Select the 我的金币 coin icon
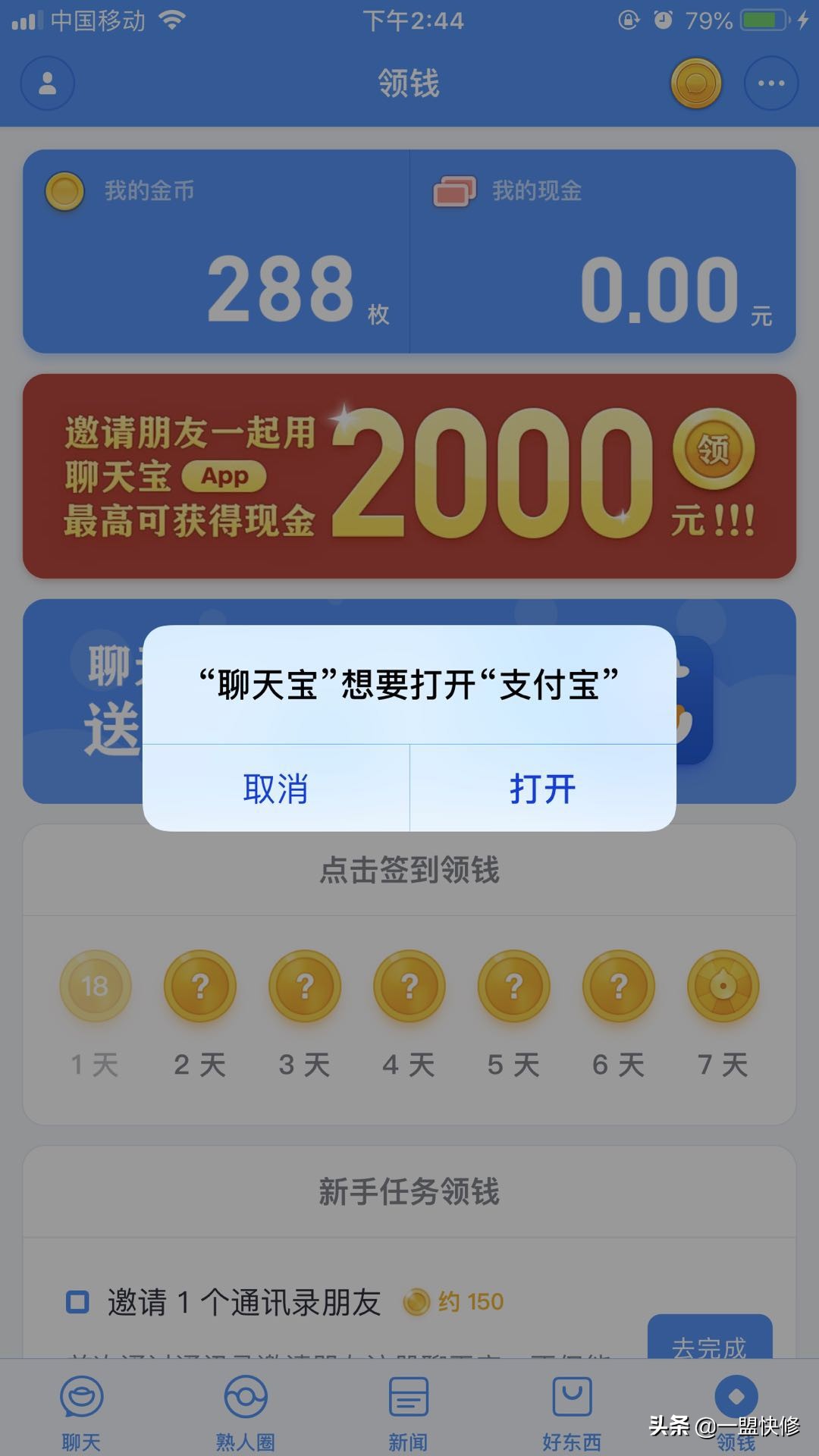The width and height of the screenshot is (819, 1456). pos(64,191)
